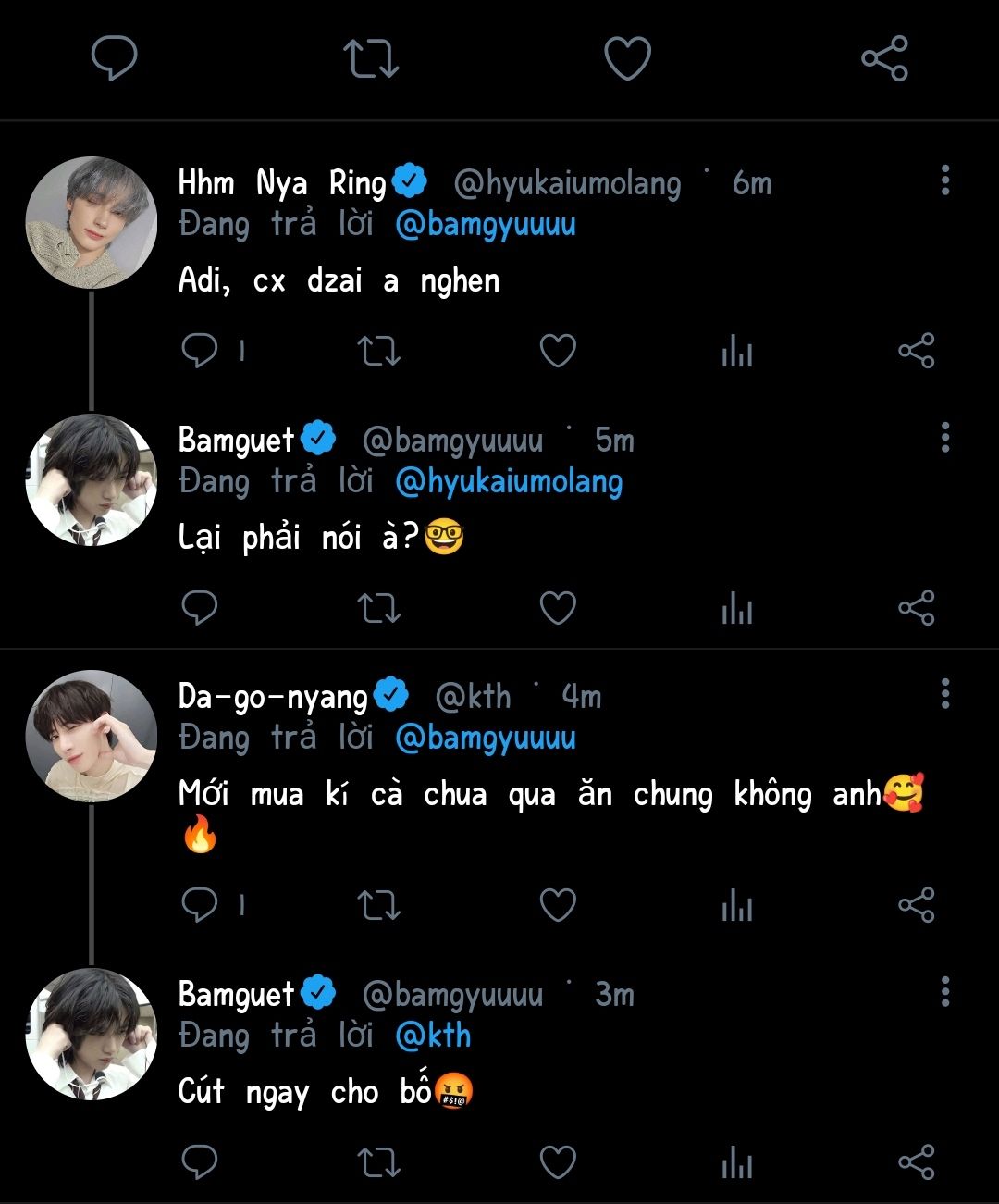Retweet Hhm Nya Ring's reply
The width and height of the screenshot is (999, 1204).
[x=378, y=352]
